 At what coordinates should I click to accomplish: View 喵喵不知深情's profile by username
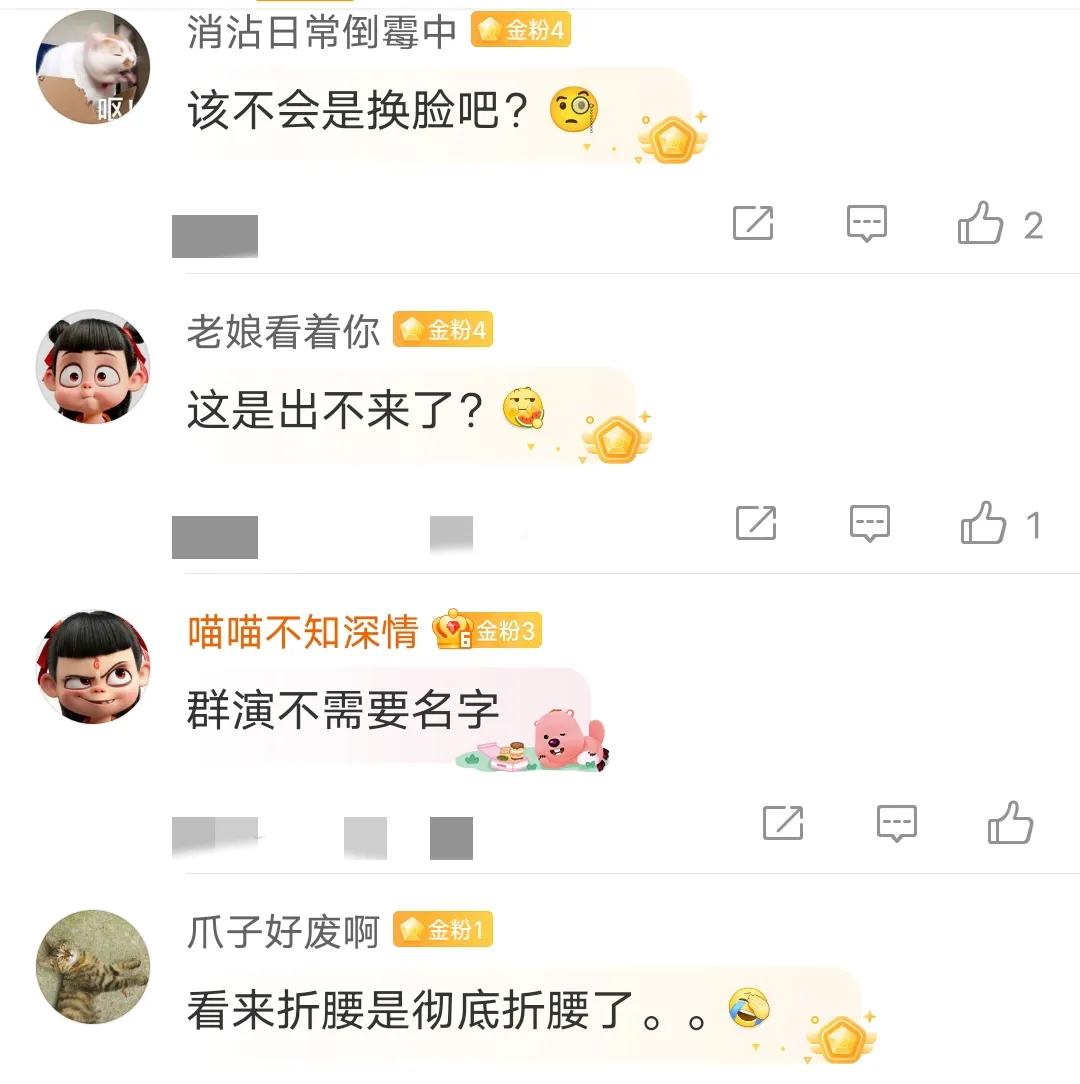[x=302, y=632]
